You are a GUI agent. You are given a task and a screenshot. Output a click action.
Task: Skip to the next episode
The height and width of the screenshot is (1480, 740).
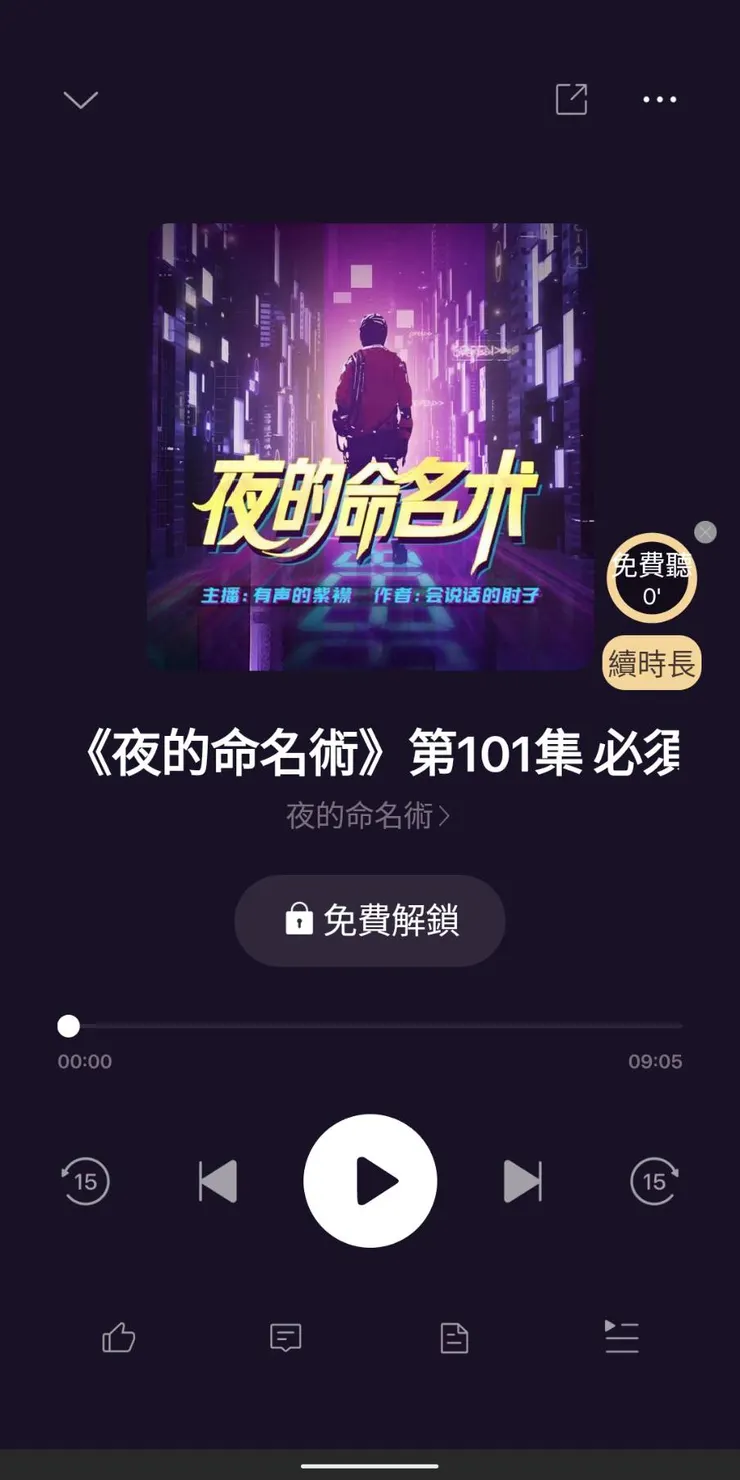point(522,1181)
